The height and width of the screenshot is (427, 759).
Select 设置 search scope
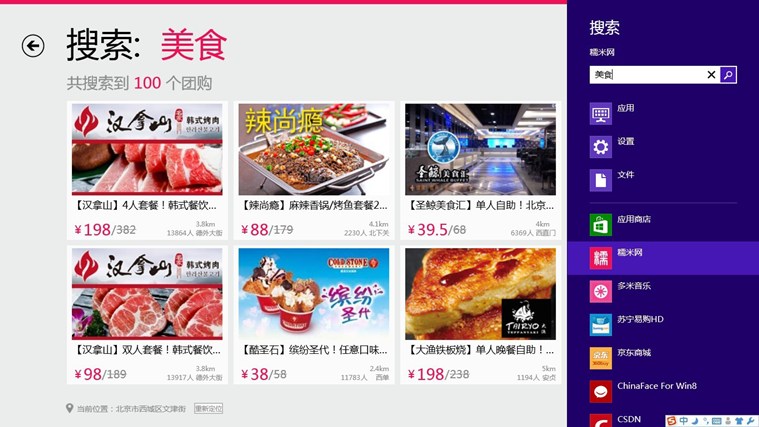626,144
